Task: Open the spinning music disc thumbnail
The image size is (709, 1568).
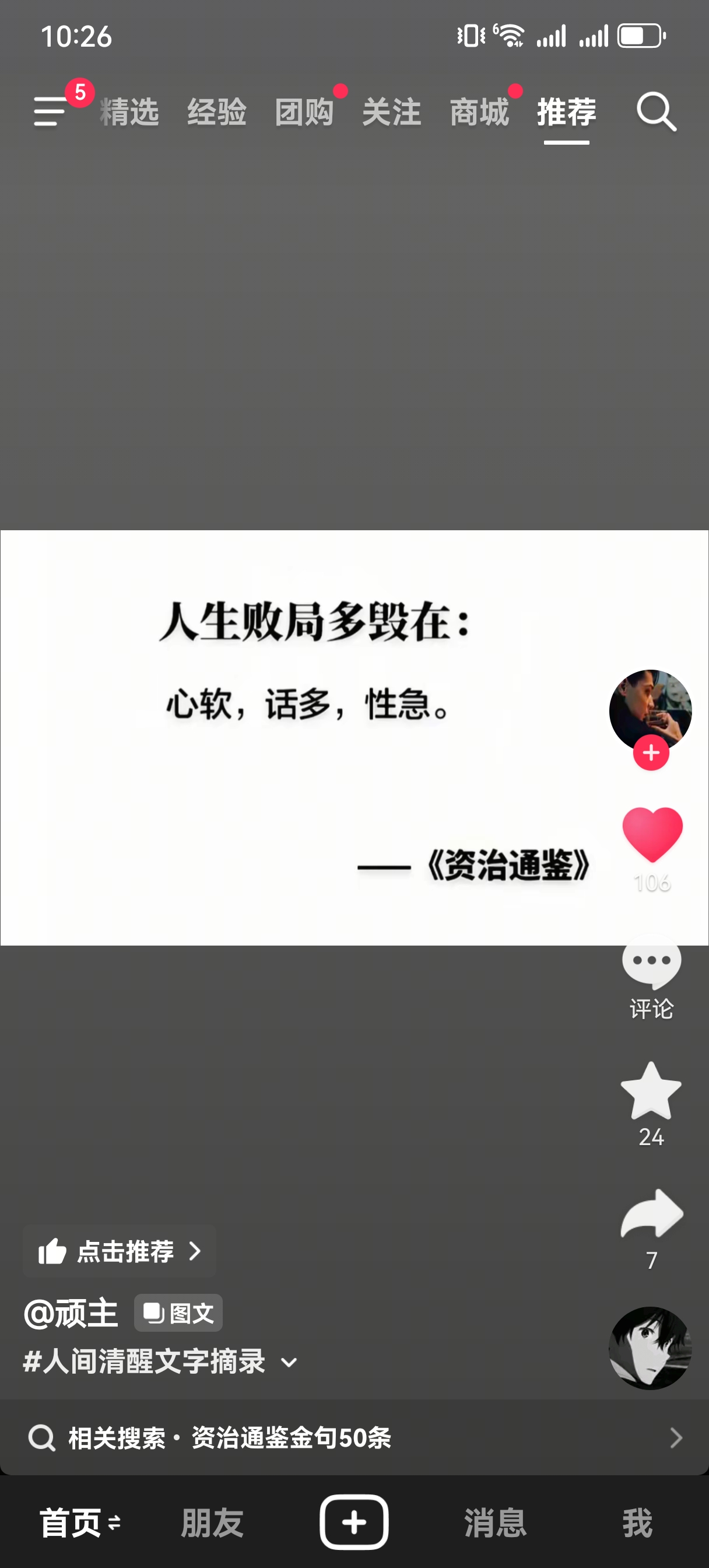Action: point(650,1347)
